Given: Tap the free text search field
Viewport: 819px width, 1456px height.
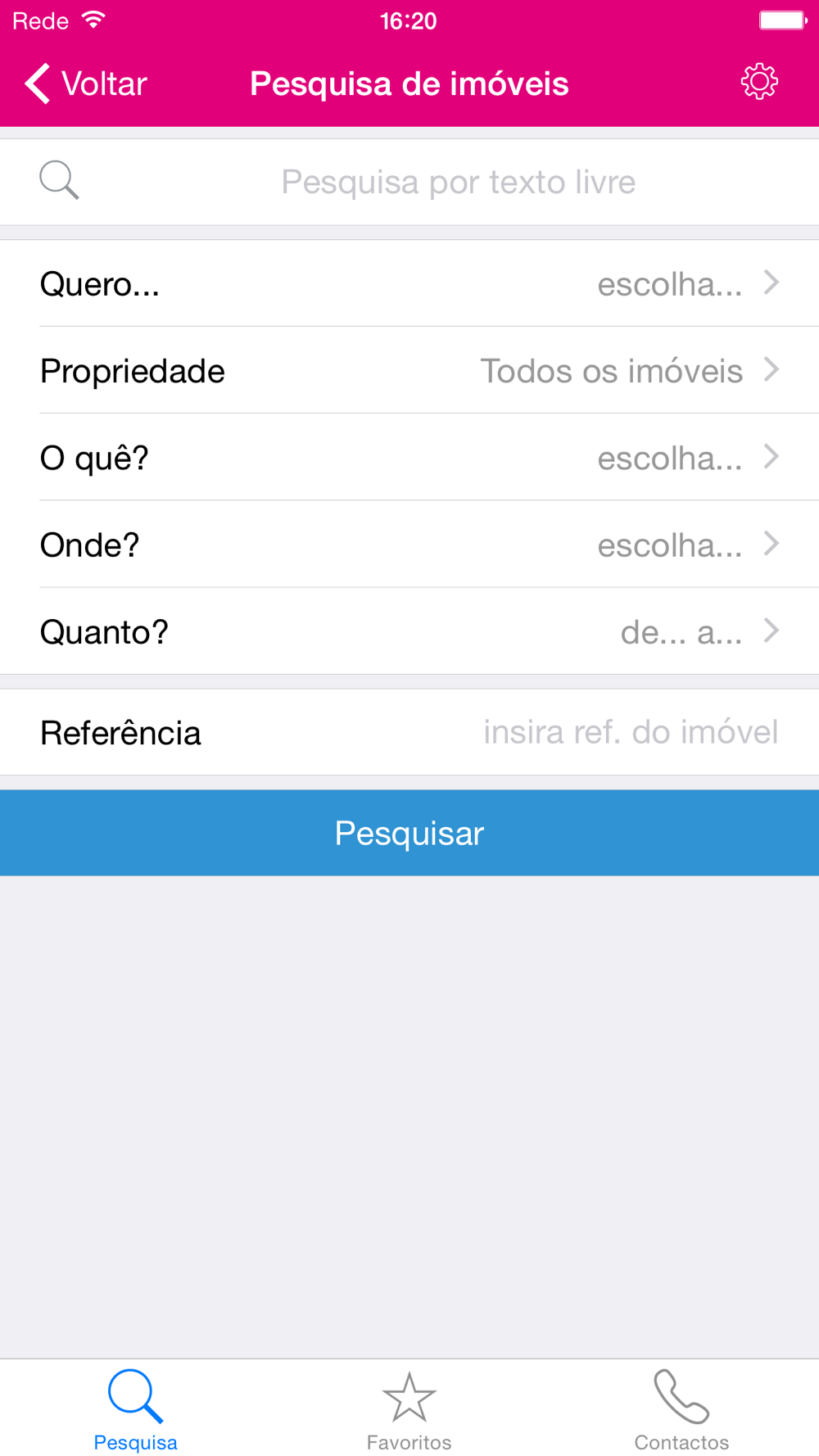Looking at the screenshot, I should [409, 182].
